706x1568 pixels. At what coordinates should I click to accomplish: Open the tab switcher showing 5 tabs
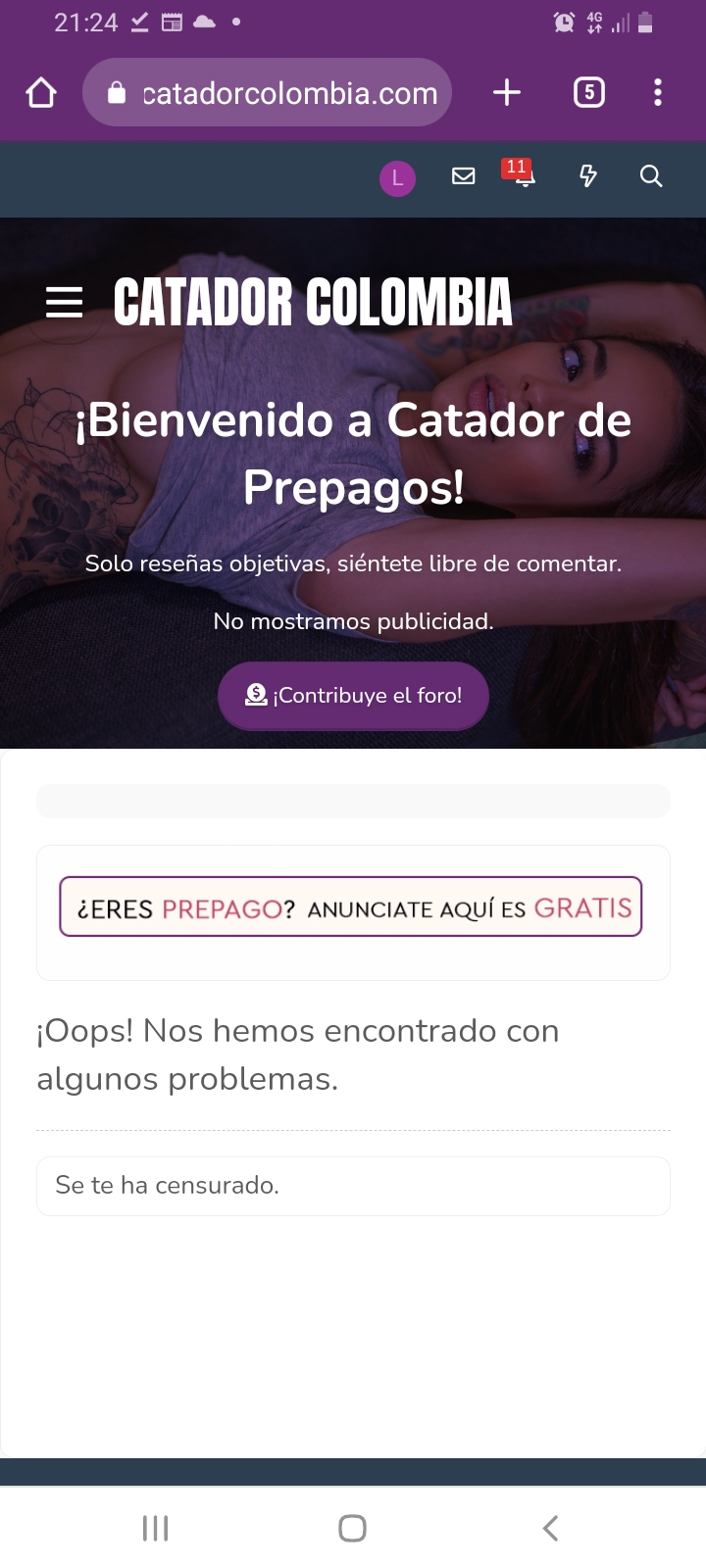coord(588,93)
